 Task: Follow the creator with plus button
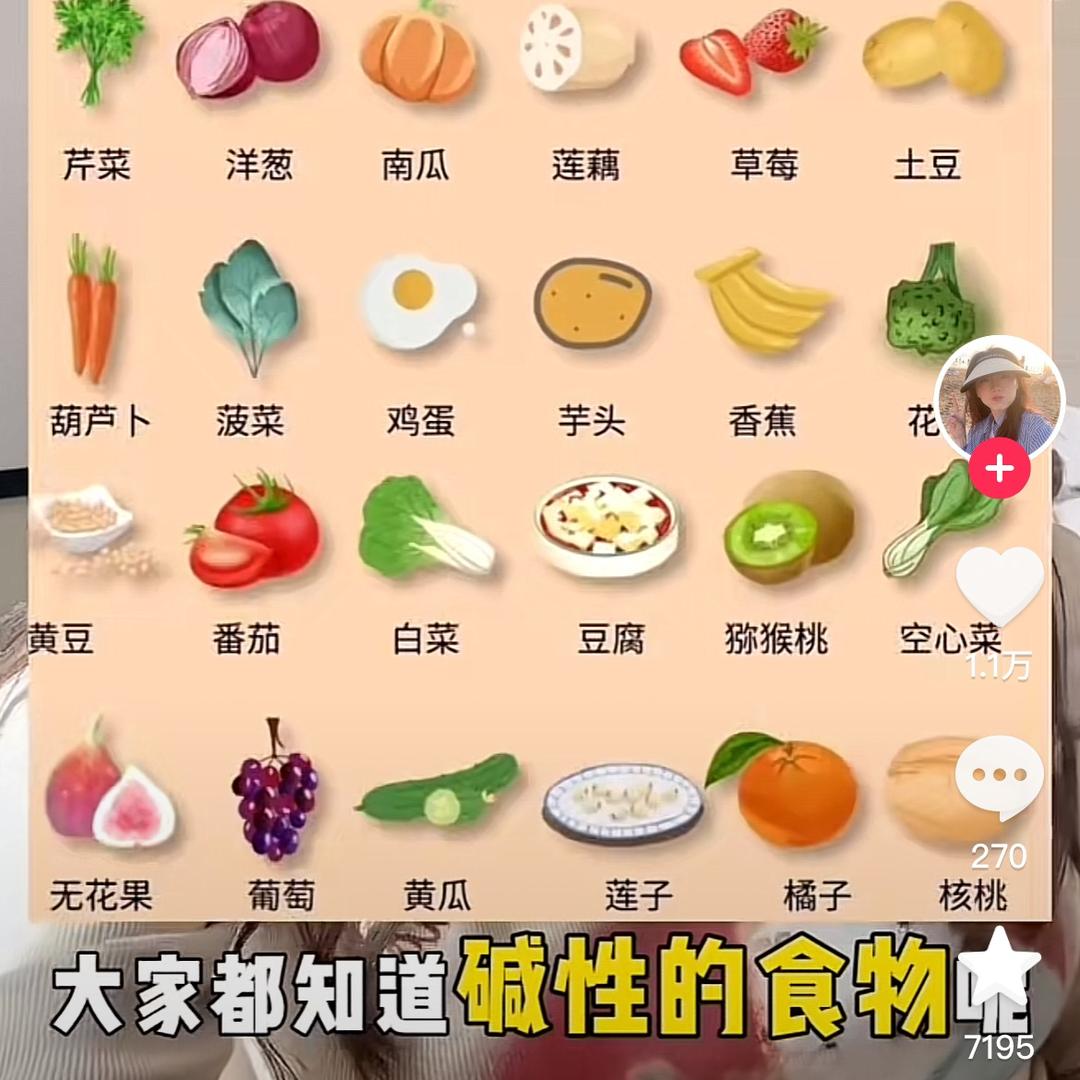pos(999,468)
